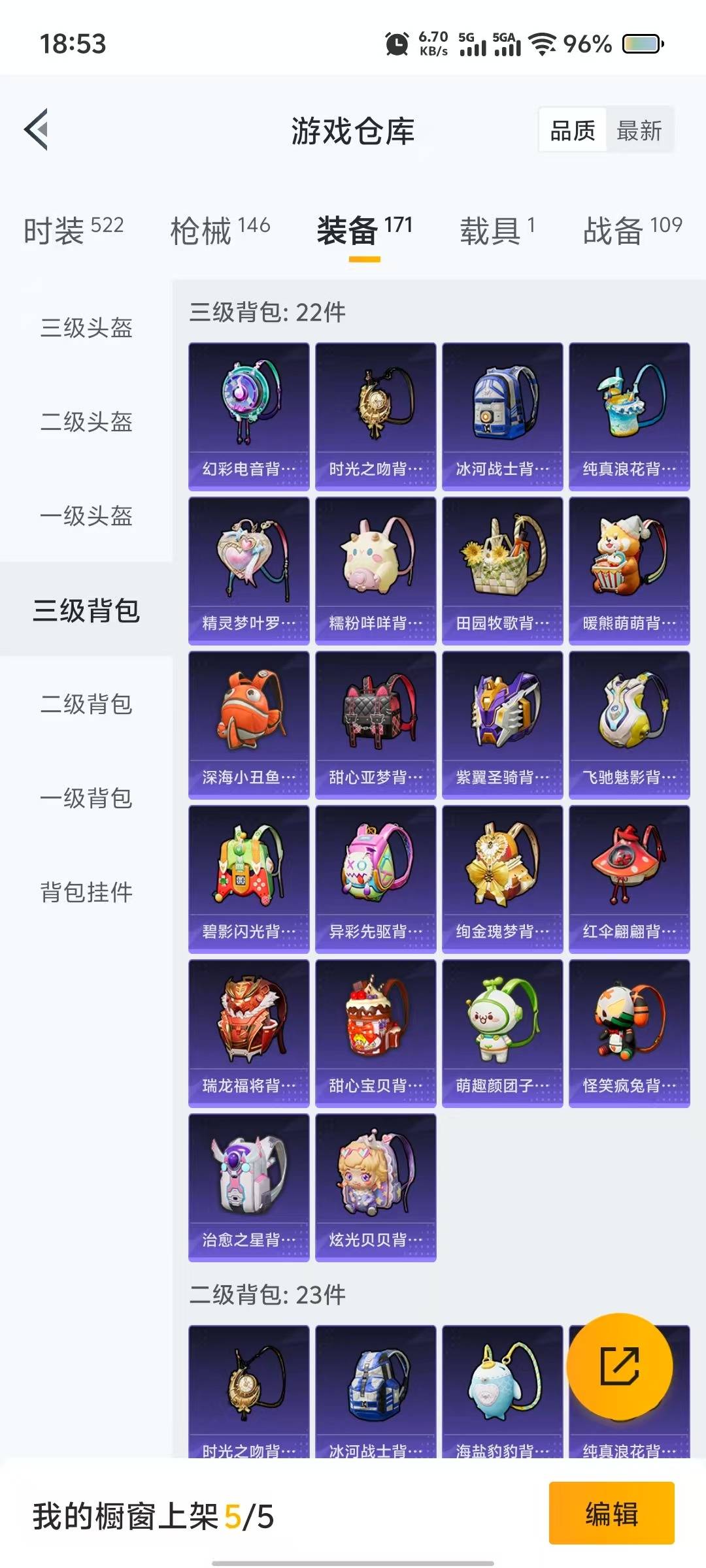Screen dimensions: 706x1568
Task: Go back using the top-left arrow
Action: pyautogui.click(x=37, y=129)
